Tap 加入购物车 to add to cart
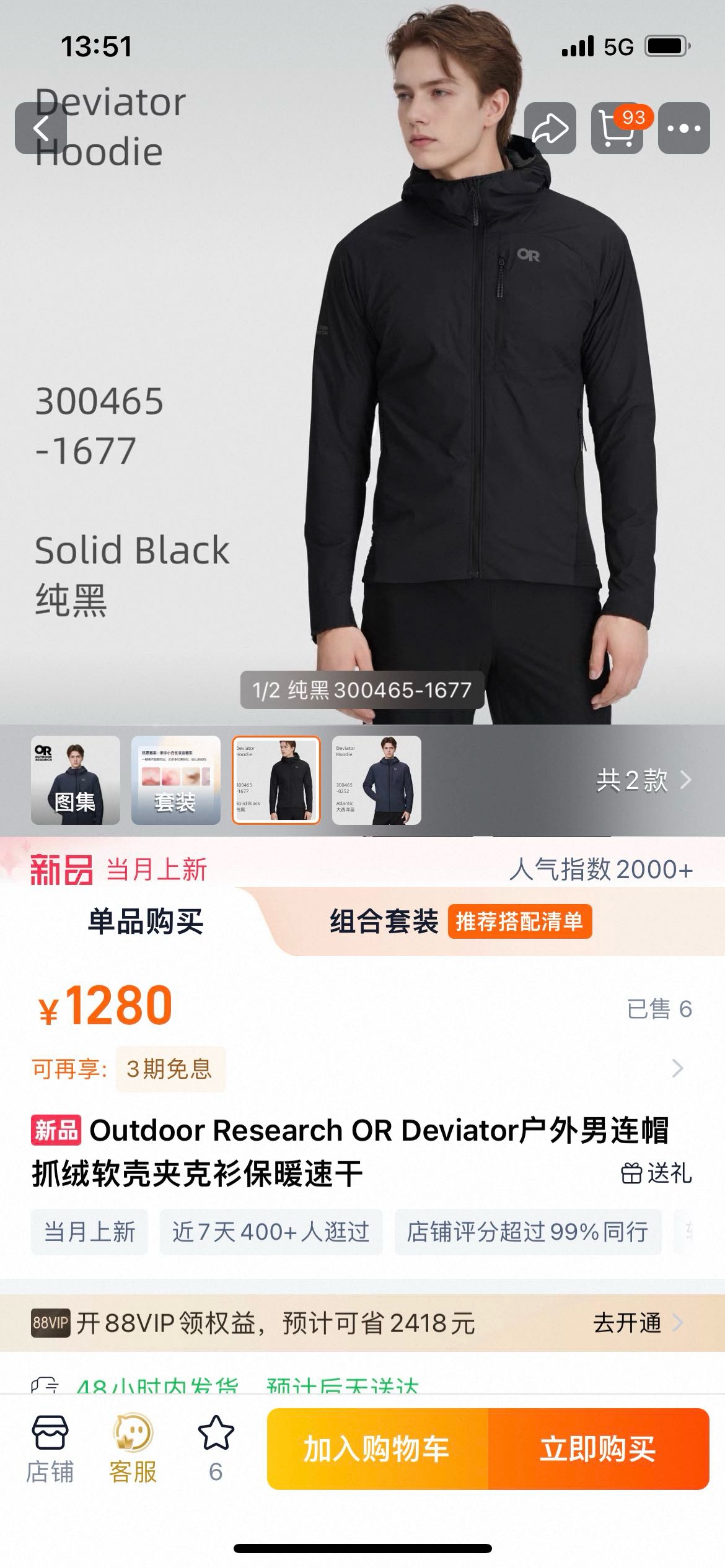The image size is (725, 1568). coord(377,1449)
